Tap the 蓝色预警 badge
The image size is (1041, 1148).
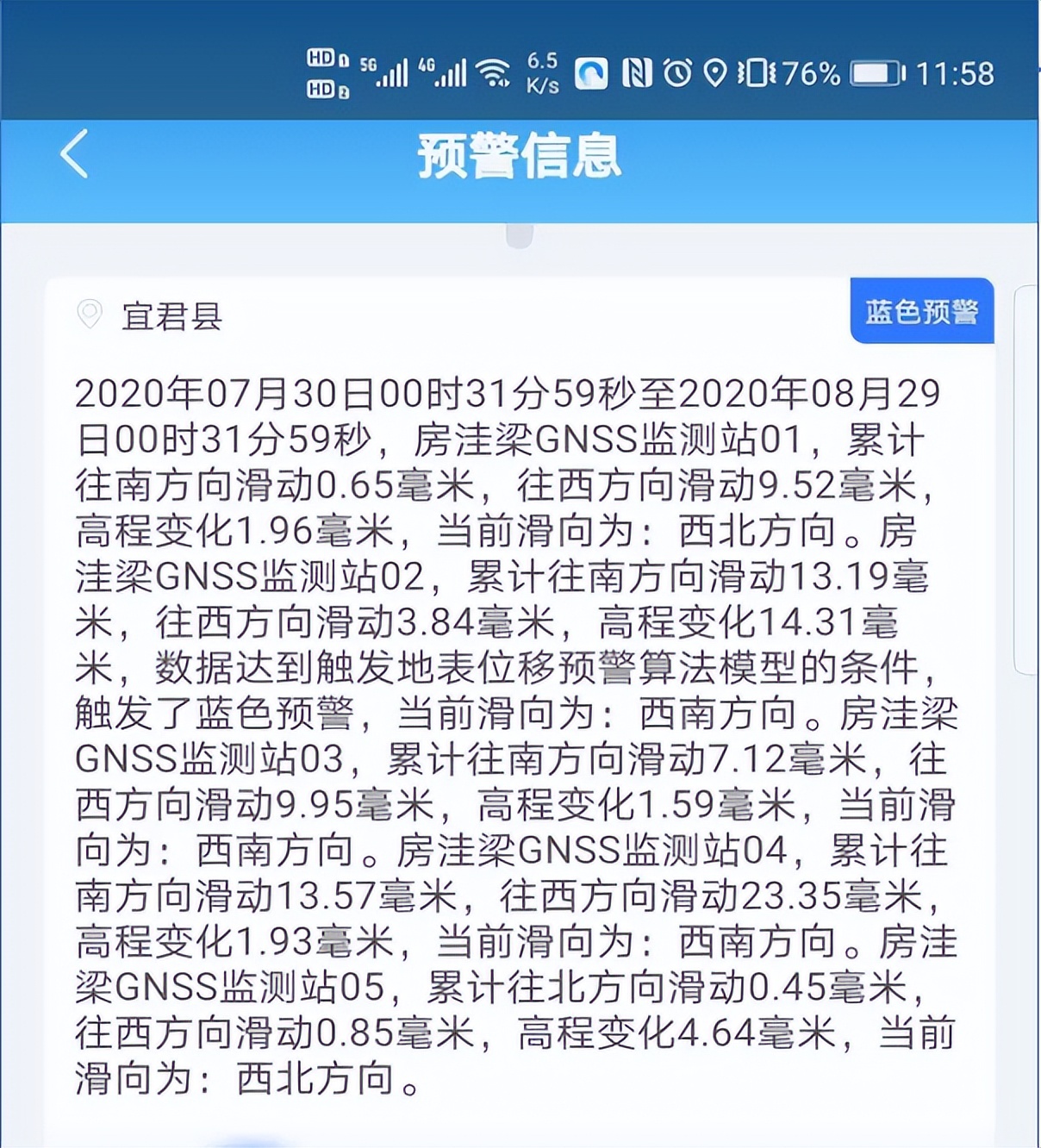point(921,311)
